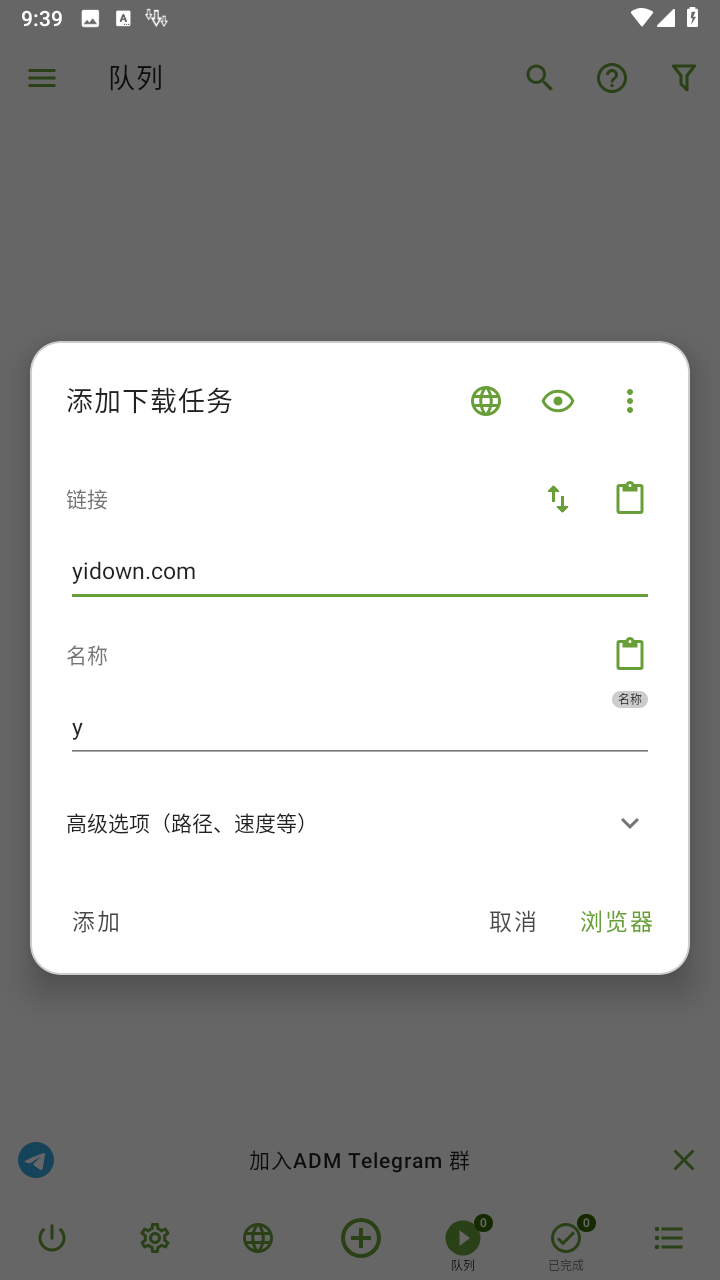Viewport: 720px width, 1280px height.
Task: Edit the 名称 text field
Action: pyautogui.click(x=360, y=728)
